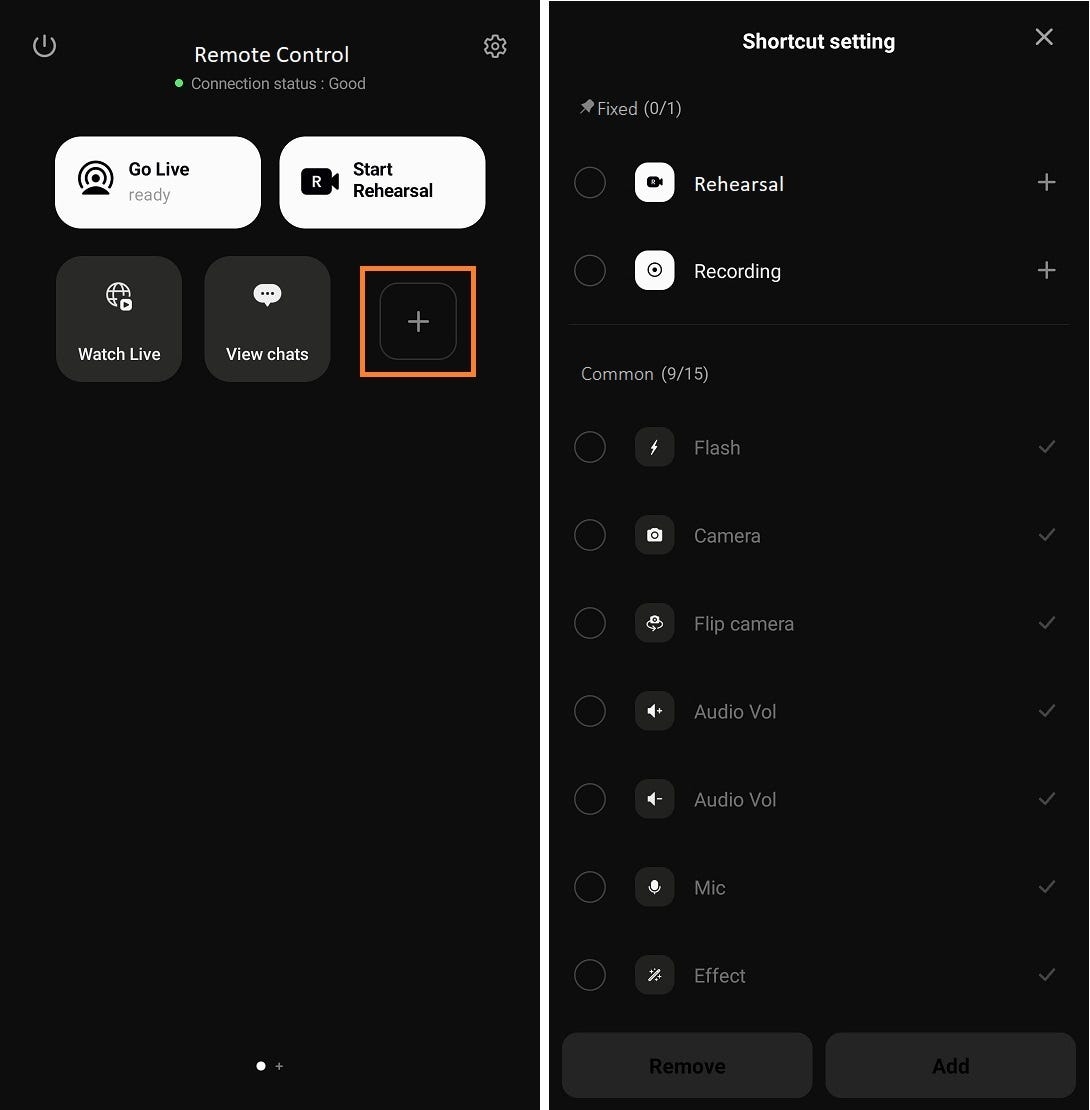Select the Flip camera shortcut circle
Image resolution: width=1090 pixels, height=1110 pixels.
[x=590, y=623]
